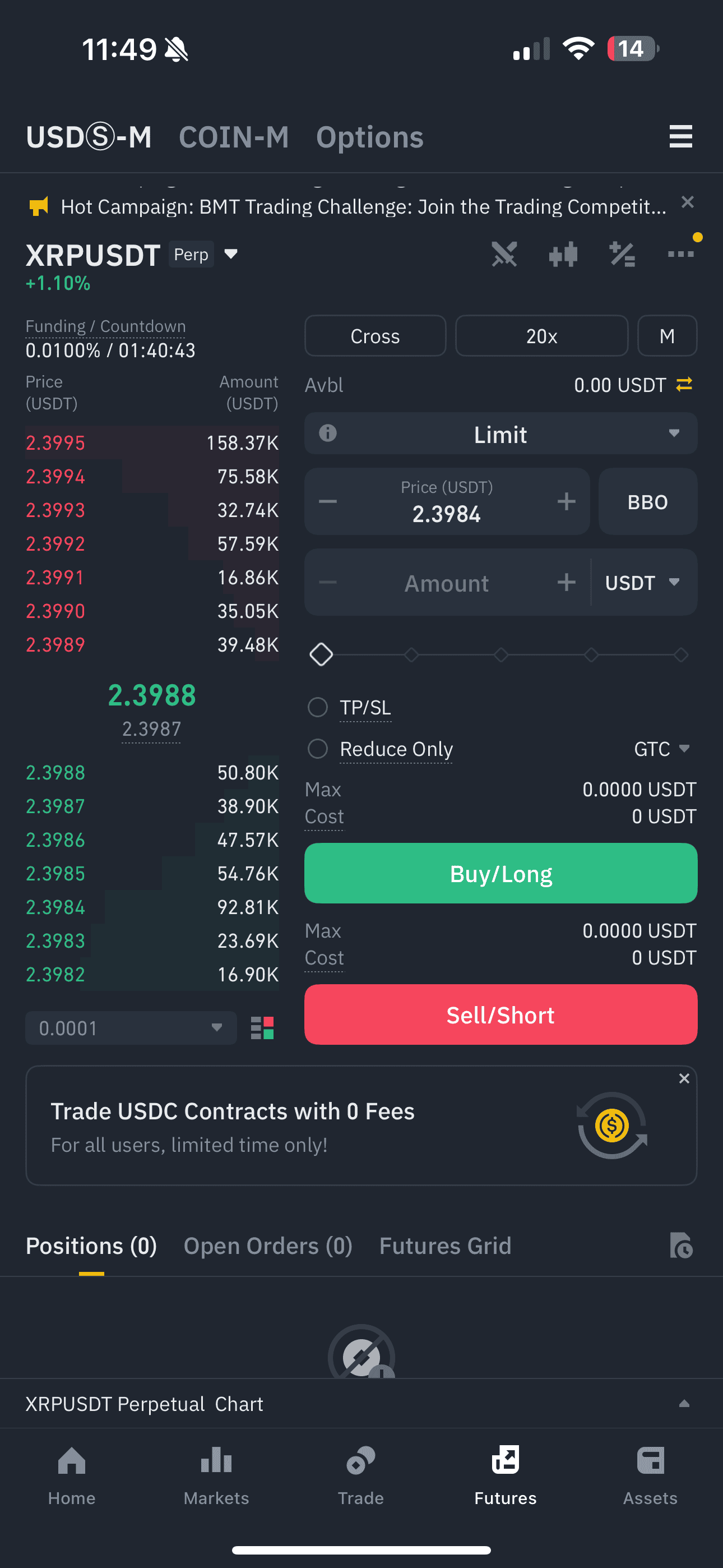Open the GTC time-in-force dropdown
This screenshot has width=723, height=1568.
click(661, 749)
